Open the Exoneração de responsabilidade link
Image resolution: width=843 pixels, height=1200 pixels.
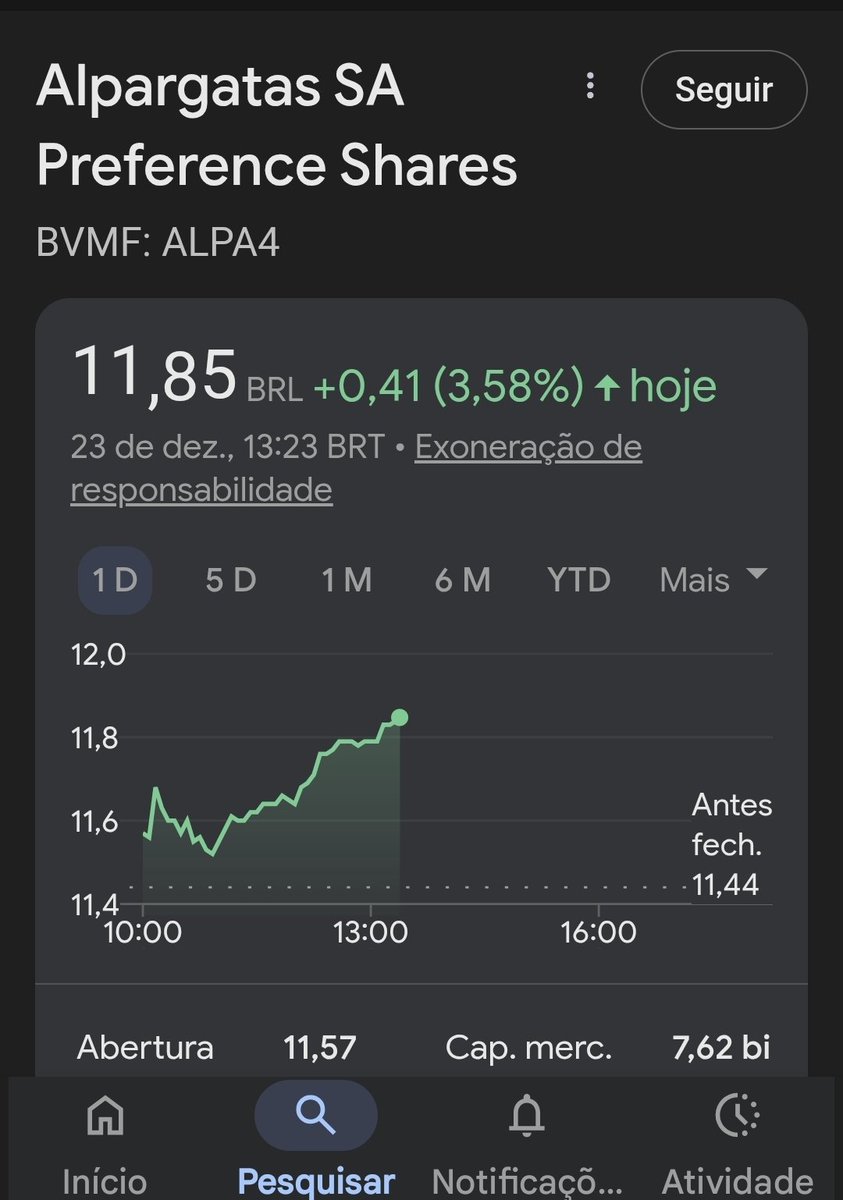click(356, 468)
